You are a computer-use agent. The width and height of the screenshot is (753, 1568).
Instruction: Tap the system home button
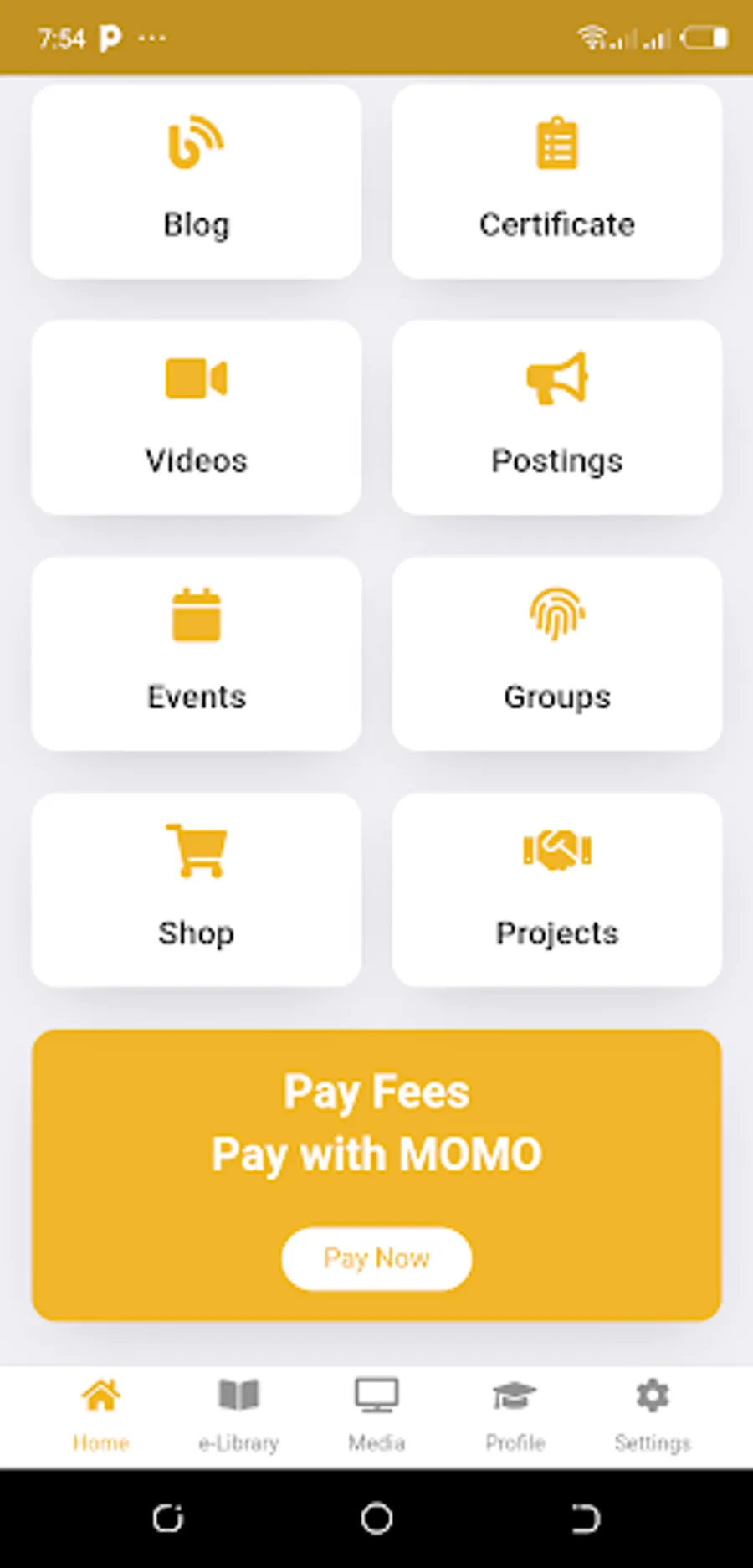(x=376, y=1518)
